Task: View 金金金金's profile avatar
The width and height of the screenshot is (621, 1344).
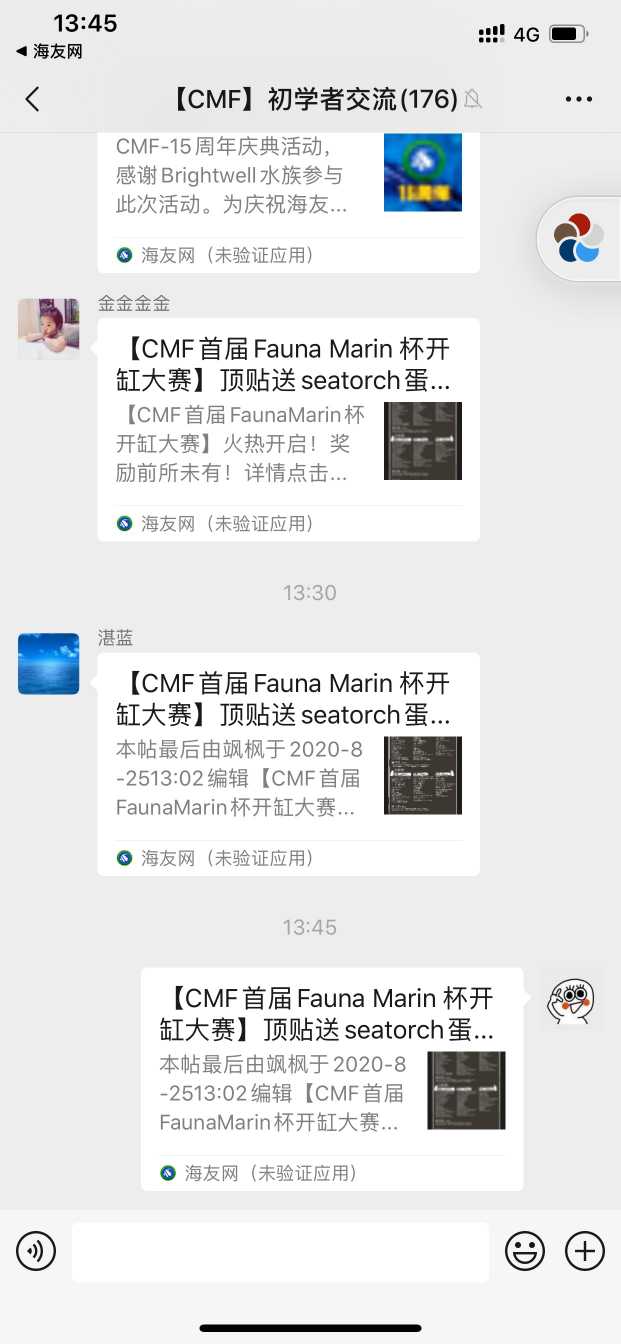Action: pos(49,329)
